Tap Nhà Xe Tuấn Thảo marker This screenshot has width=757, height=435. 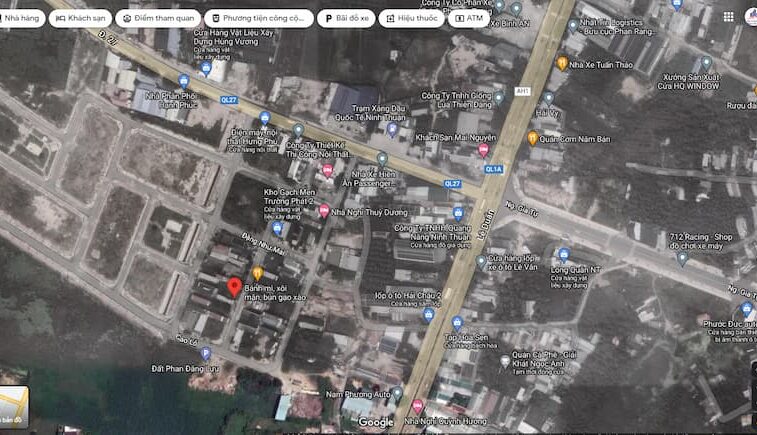coord(562,63)
